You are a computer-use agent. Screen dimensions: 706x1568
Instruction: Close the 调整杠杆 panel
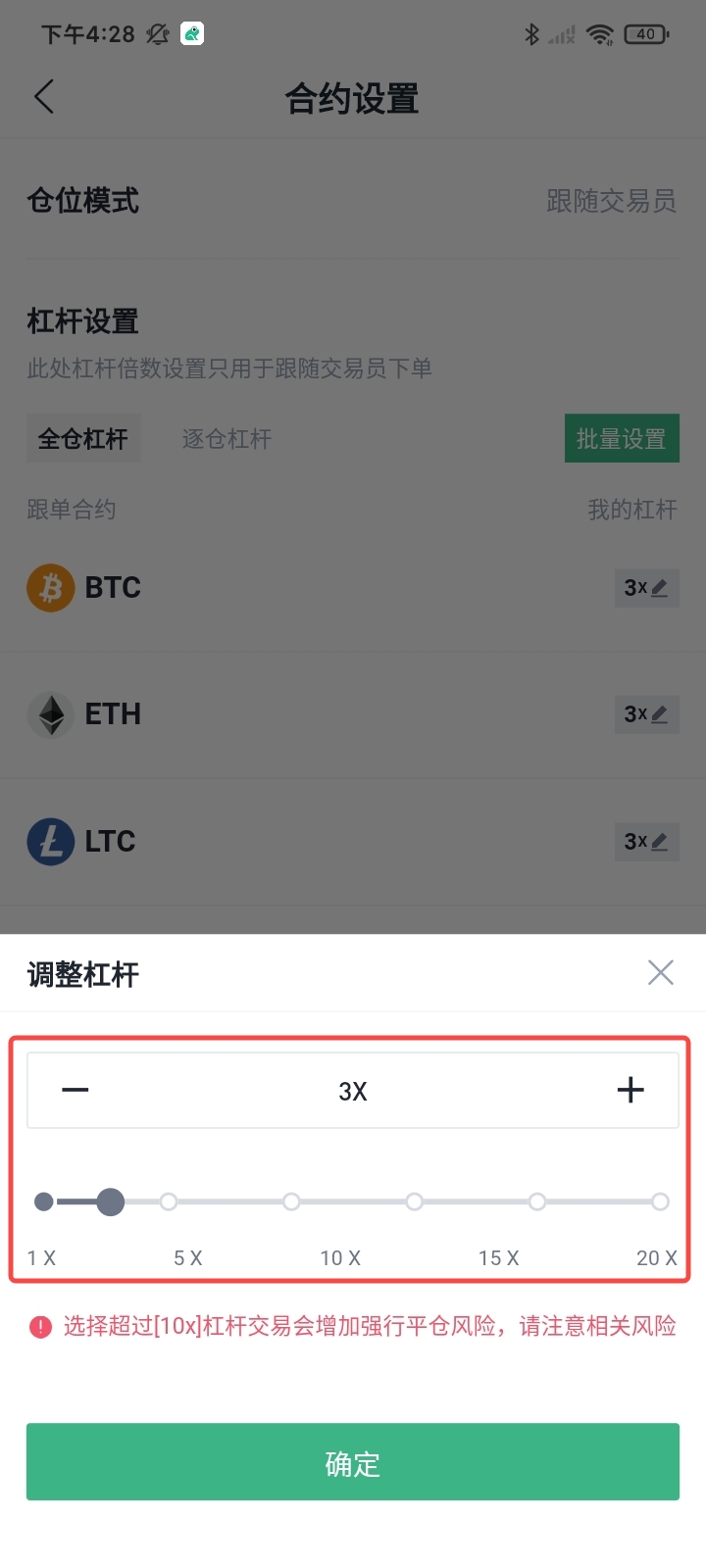point(660,972)
